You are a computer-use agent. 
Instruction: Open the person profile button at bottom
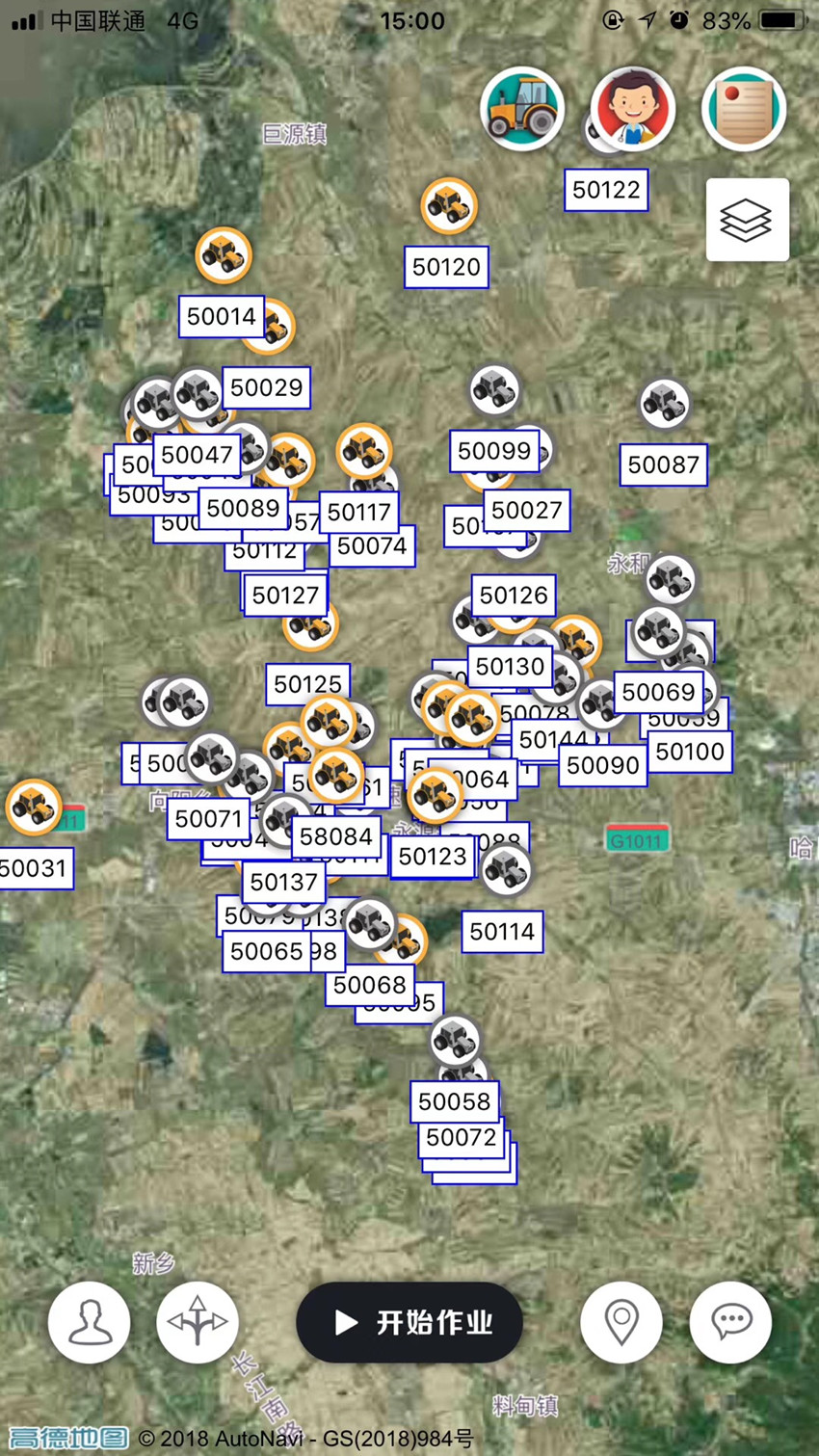point(90,1322)
